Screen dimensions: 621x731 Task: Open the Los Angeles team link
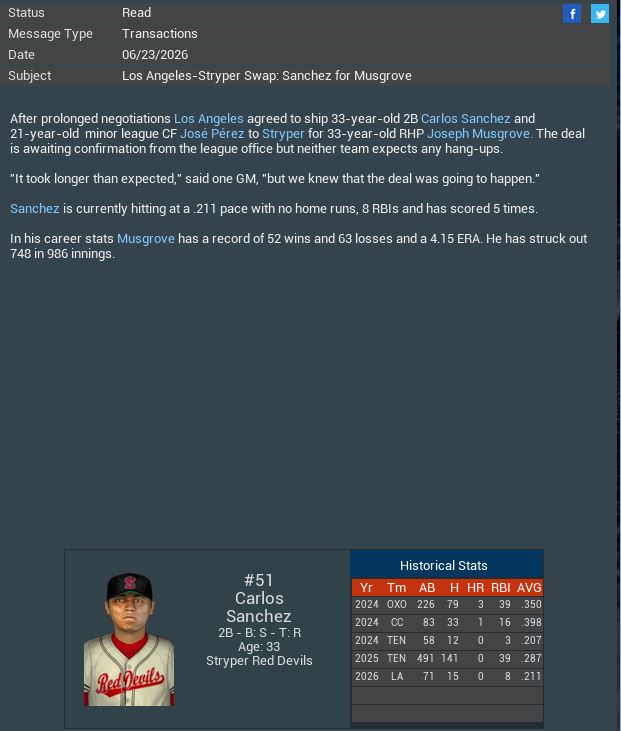point(209,118)
